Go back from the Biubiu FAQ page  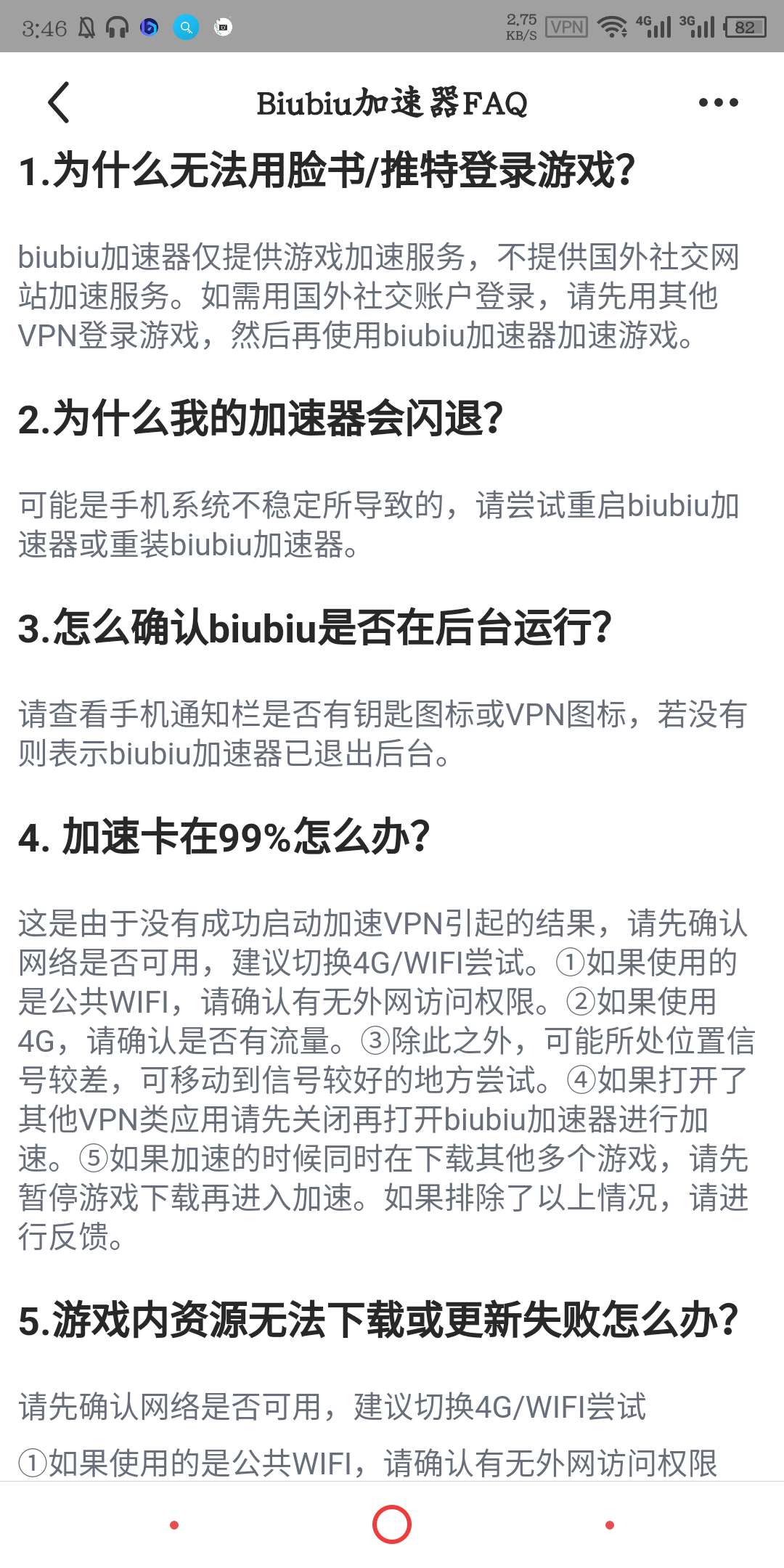click(59, 102)
